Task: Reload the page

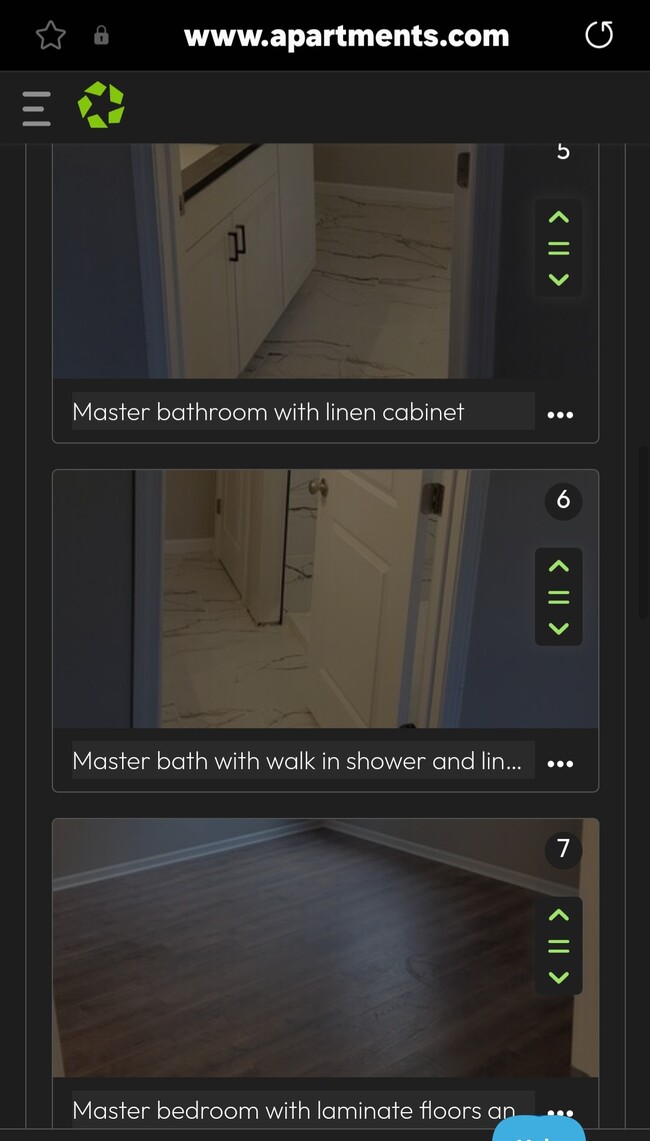Action: point(598,37)
